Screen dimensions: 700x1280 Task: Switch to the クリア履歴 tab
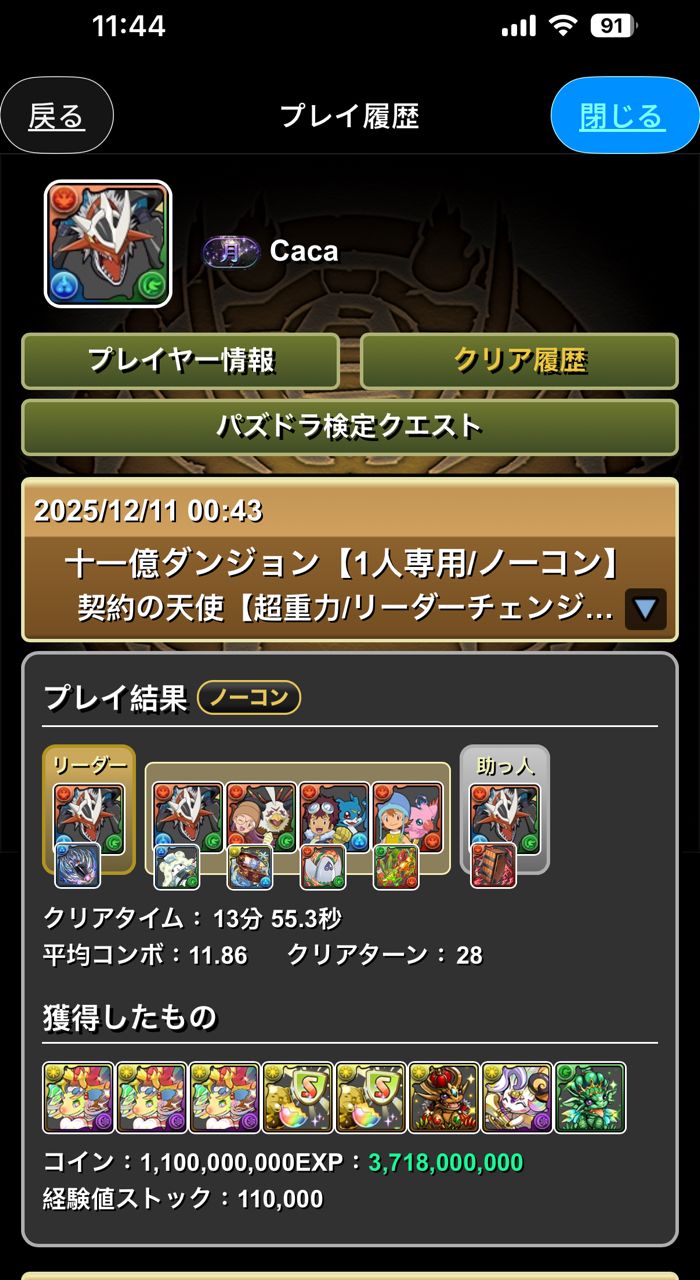pyautogui.click(x=519, y=361)
